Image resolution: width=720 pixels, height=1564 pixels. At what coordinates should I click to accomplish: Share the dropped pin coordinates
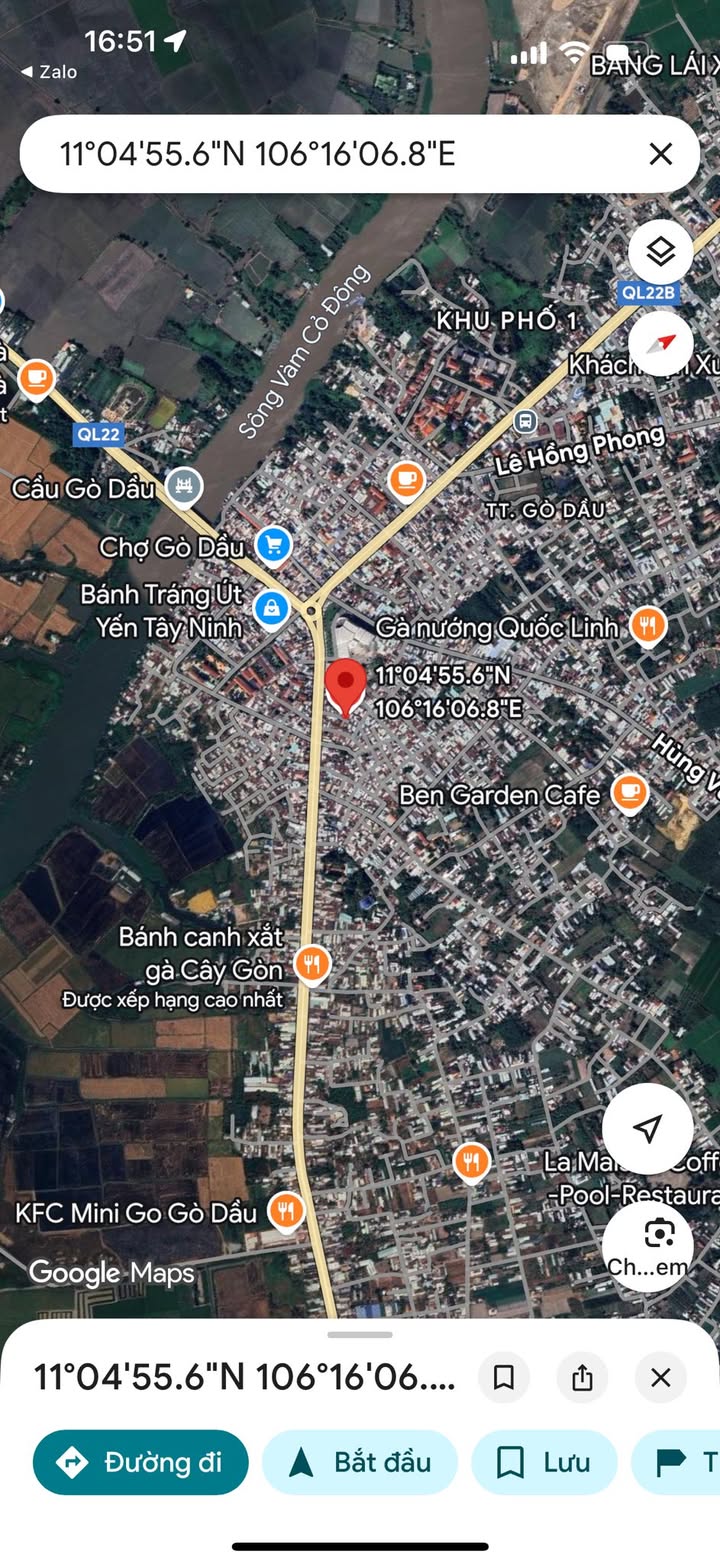tap(582, 1378)
